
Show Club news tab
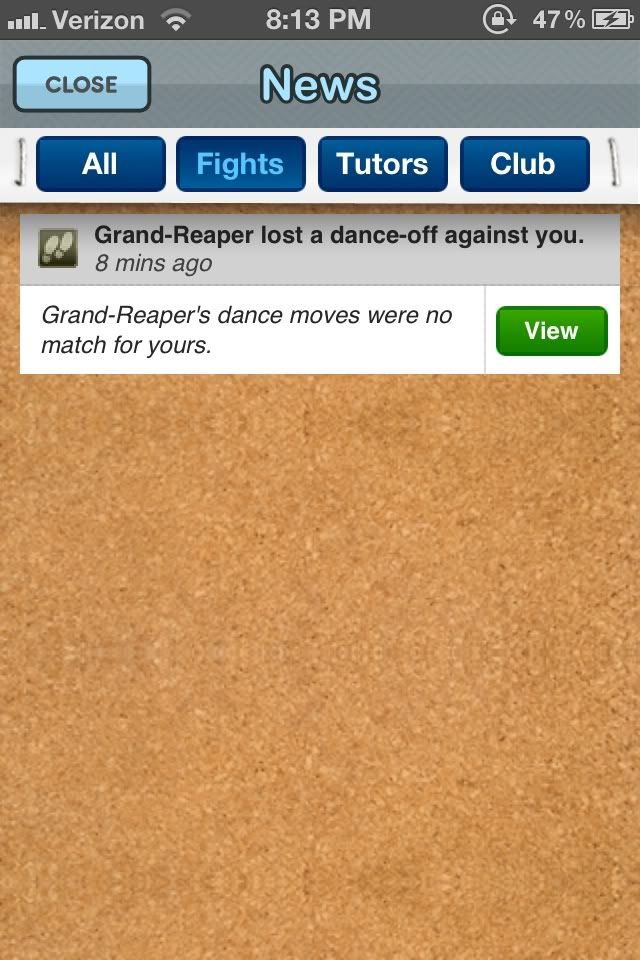point(523,164)
